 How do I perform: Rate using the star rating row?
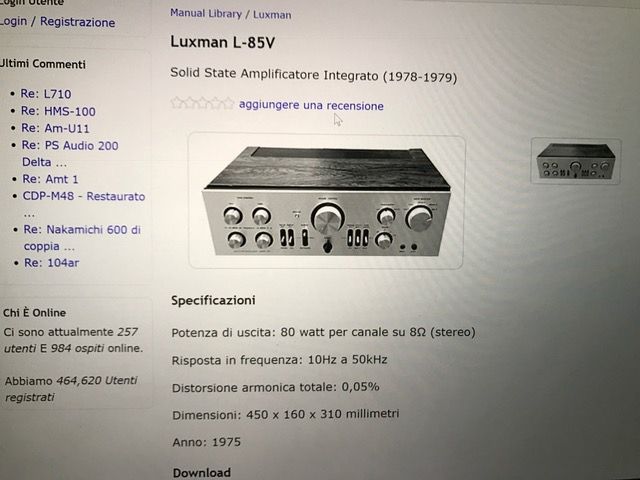202,104
